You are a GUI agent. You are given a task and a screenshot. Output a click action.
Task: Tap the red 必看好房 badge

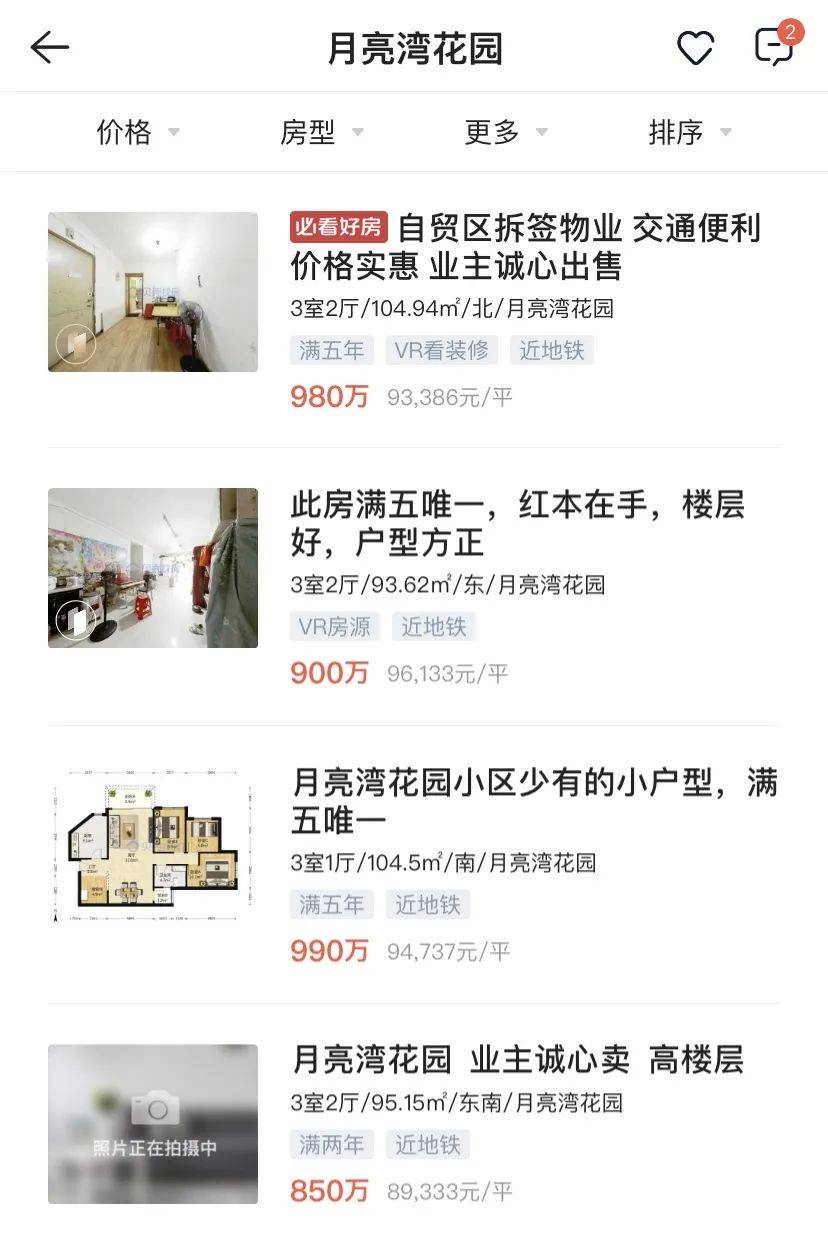click(337, 227)
